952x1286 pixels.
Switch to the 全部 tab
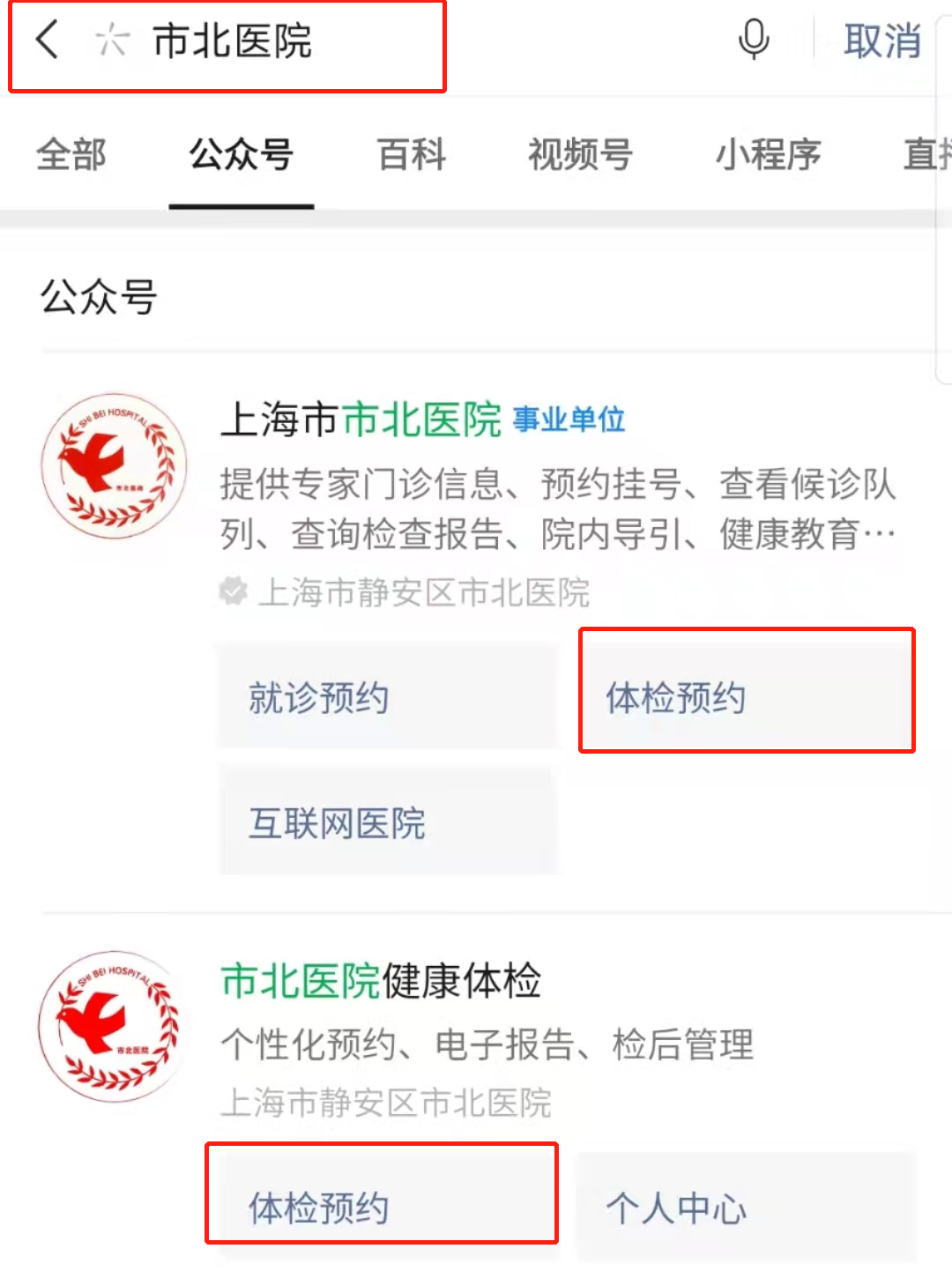pyautogui.click(x=71, y=155)
